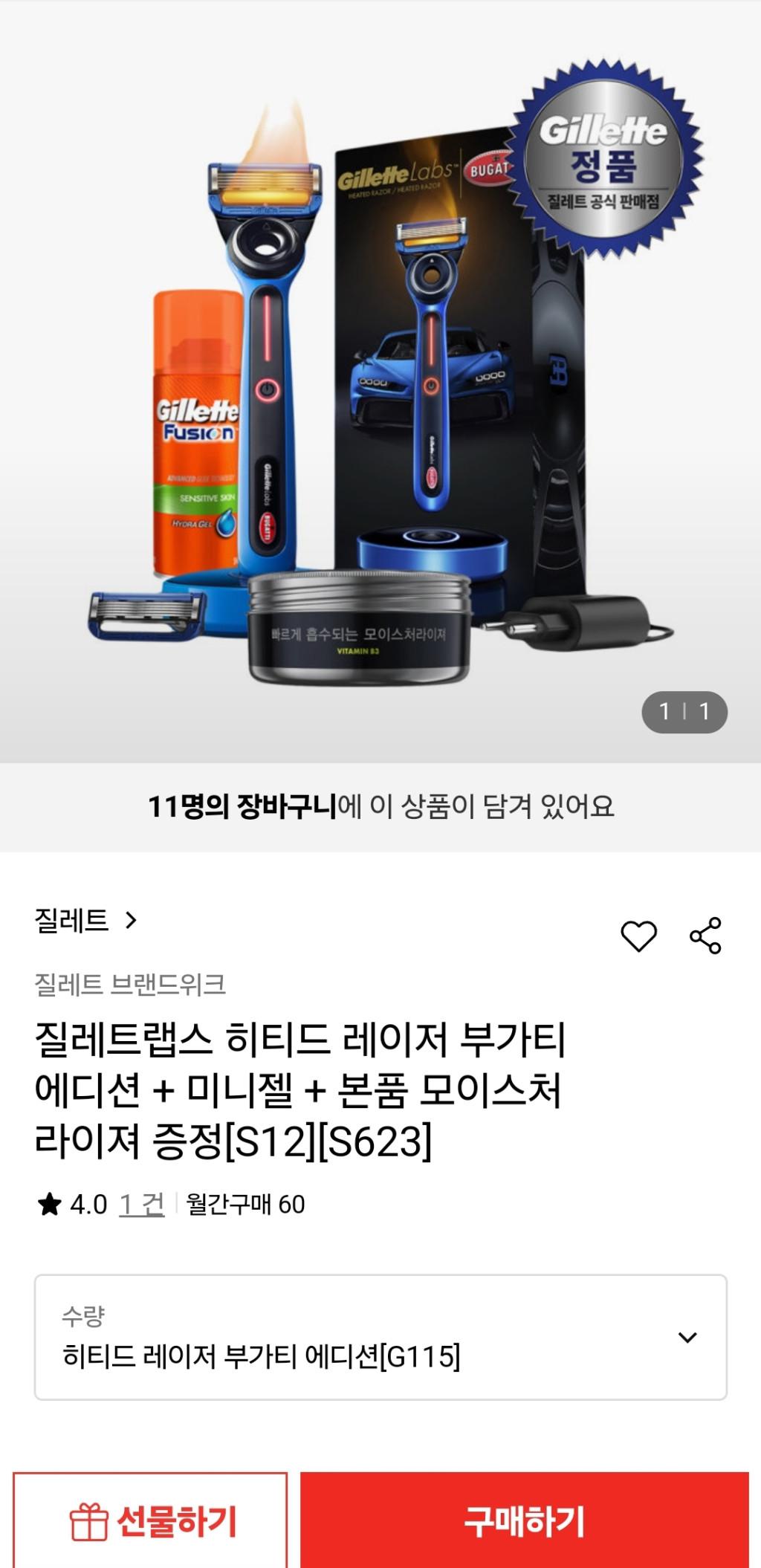761x1568 pixels.
Task: Tap 구매하기 to buy now
Action: pos(525,1520)
